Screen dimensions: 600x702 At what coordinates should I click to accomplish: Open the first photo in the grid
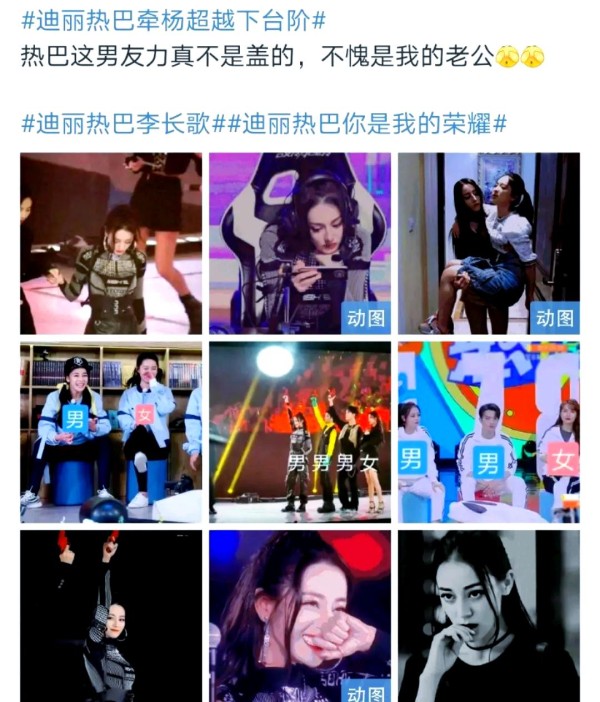(x=111, y=243)
